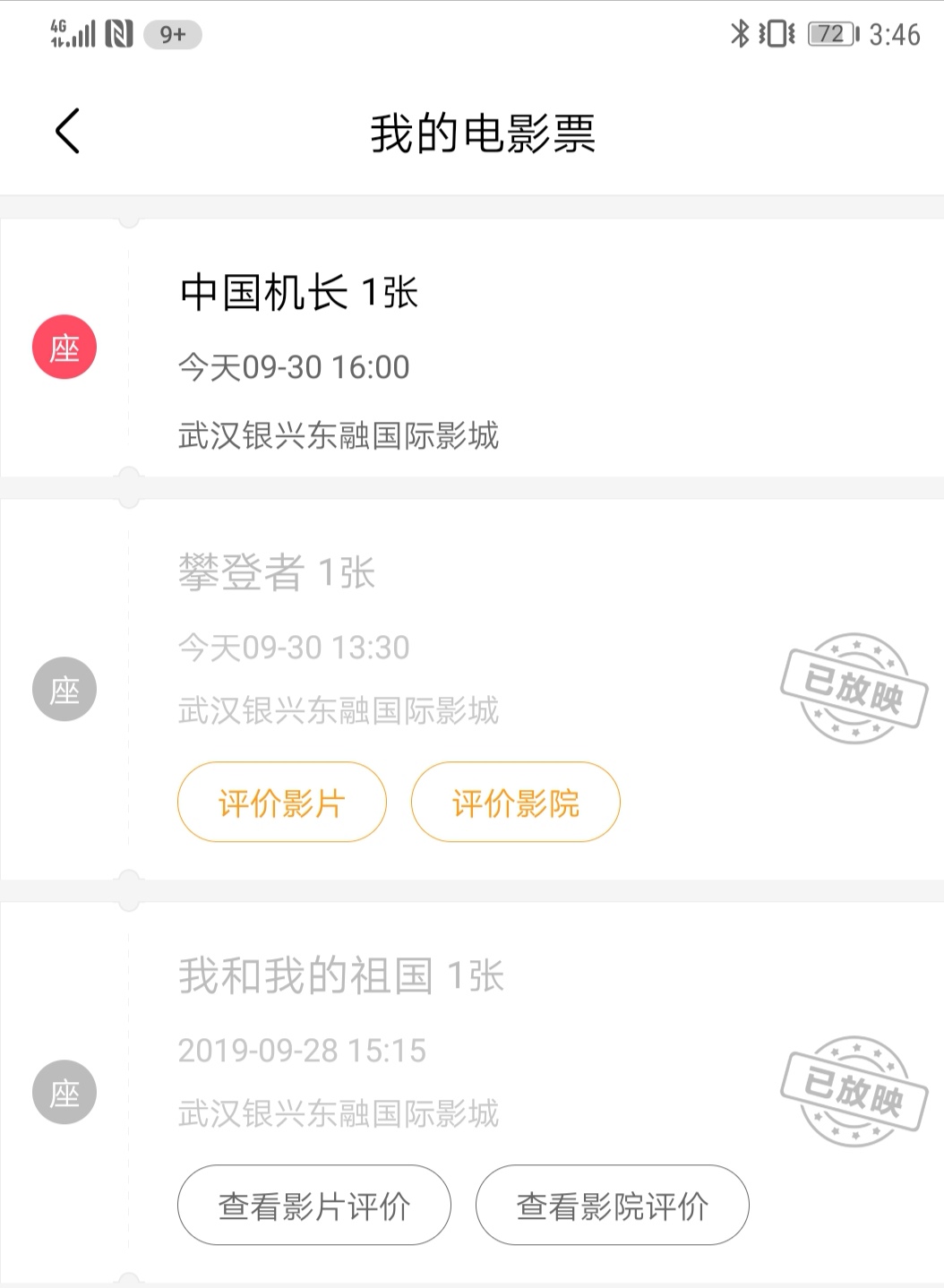The height and width of the screenshot is (1288, 944).
Task: View 查看影片评价 for 我和我的祖国
Action: [x=313, y=1206]
